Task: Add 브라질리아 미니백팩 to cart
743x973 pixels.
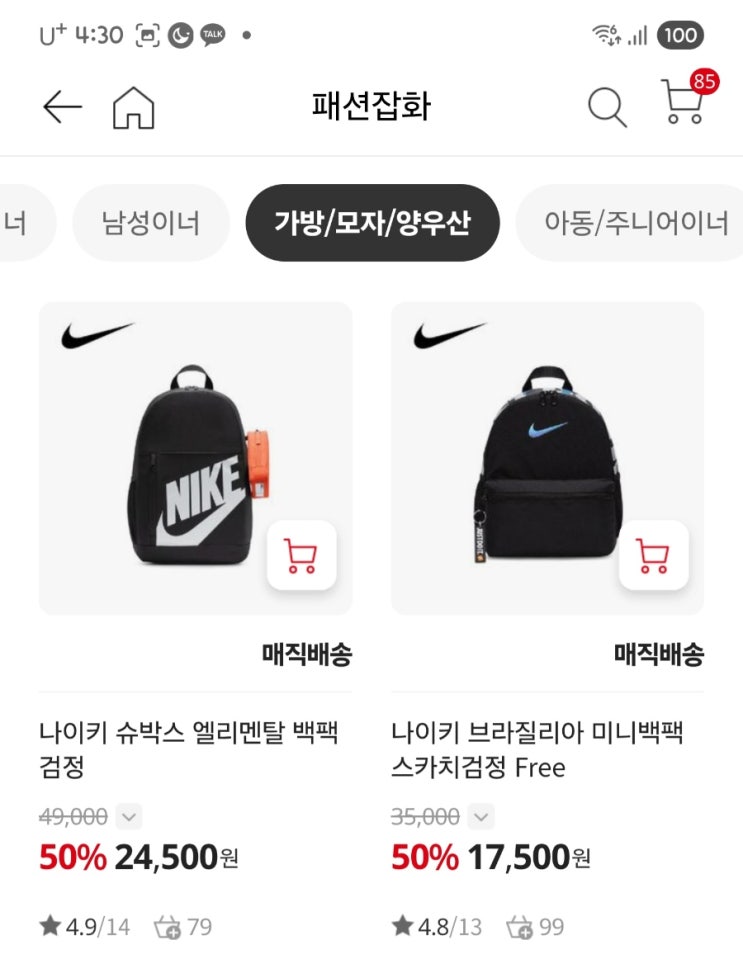Action: point(653,556)
